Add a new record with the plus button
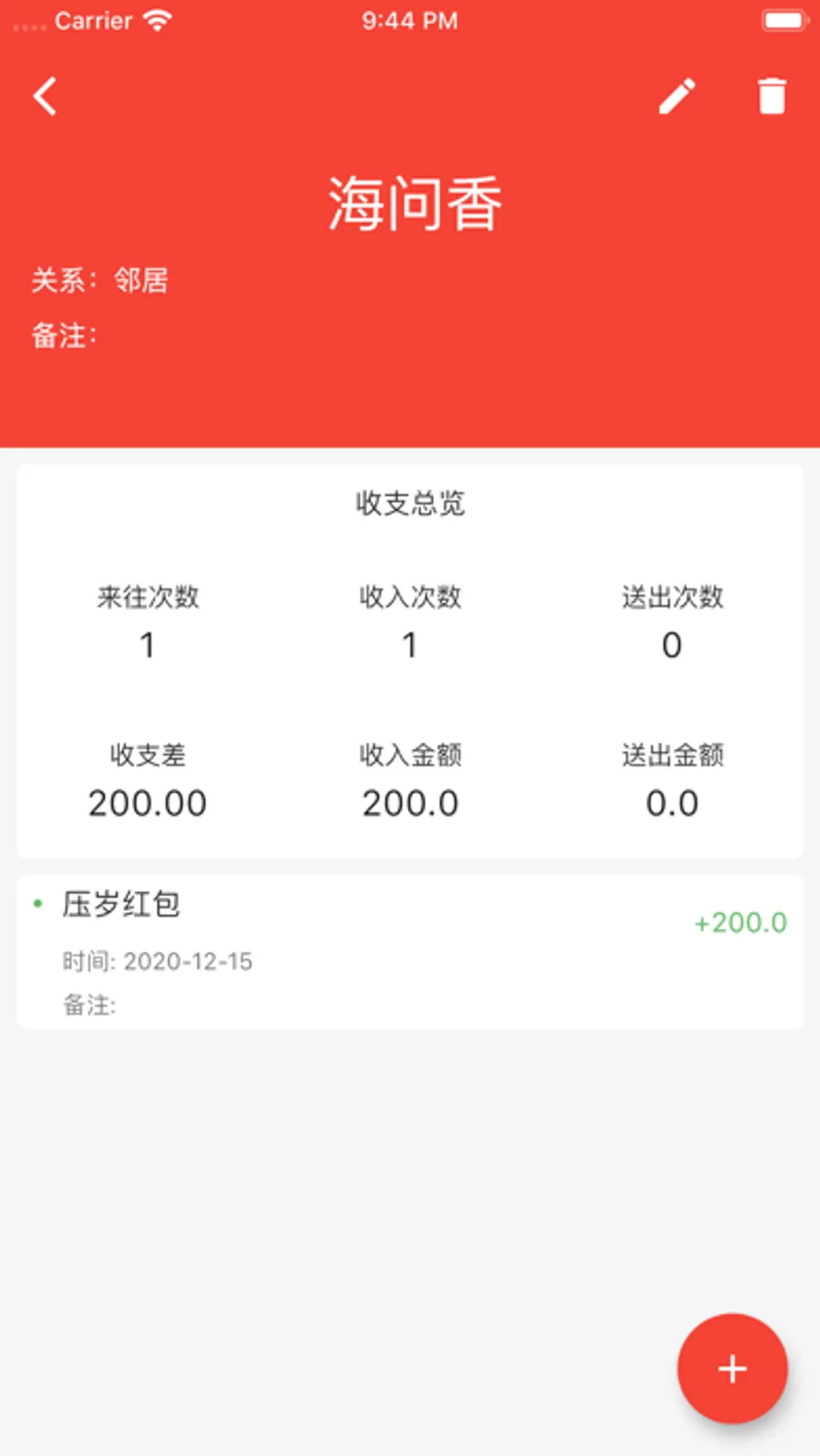 pyautogui.click(x=732, y=1369)
